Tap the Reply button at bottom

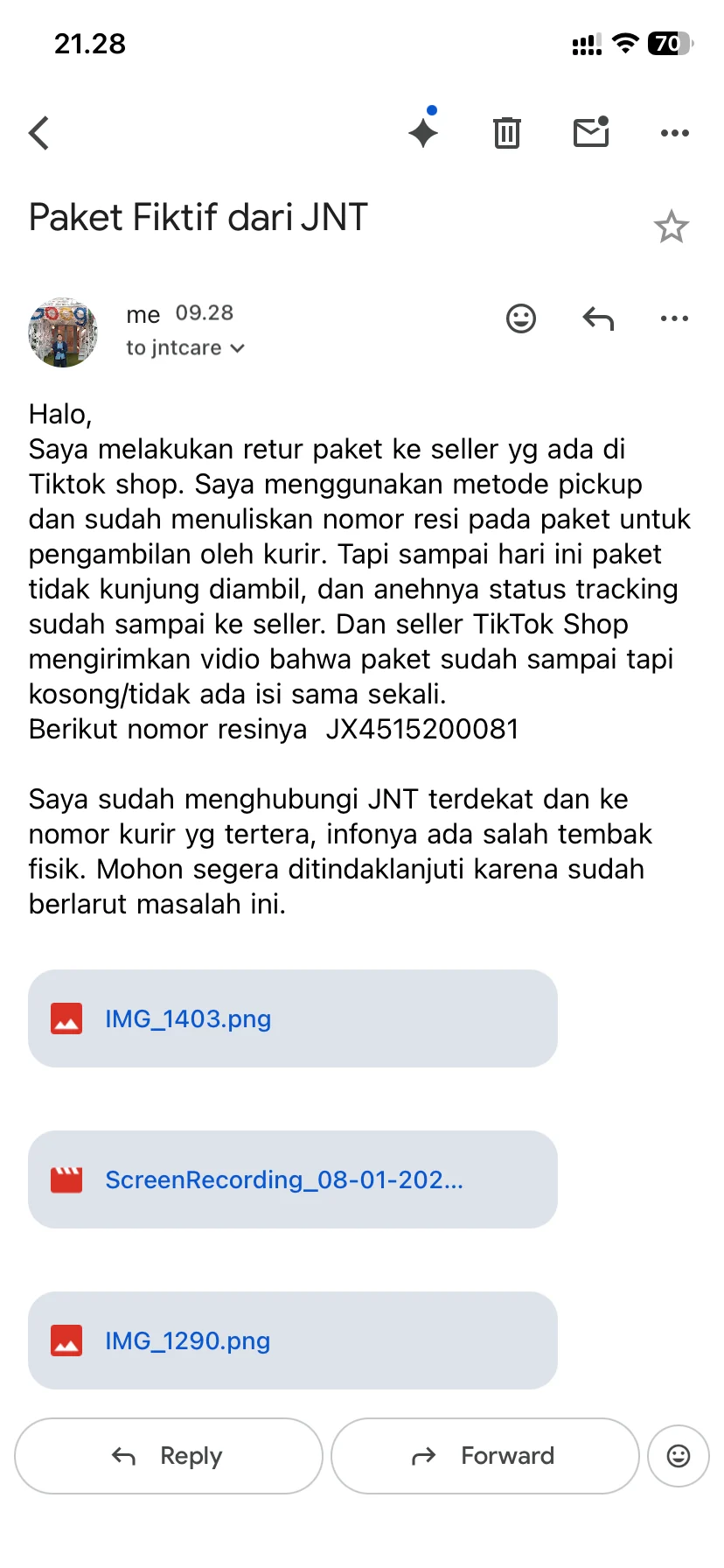pyautogui.click(x=169, y=1456)
